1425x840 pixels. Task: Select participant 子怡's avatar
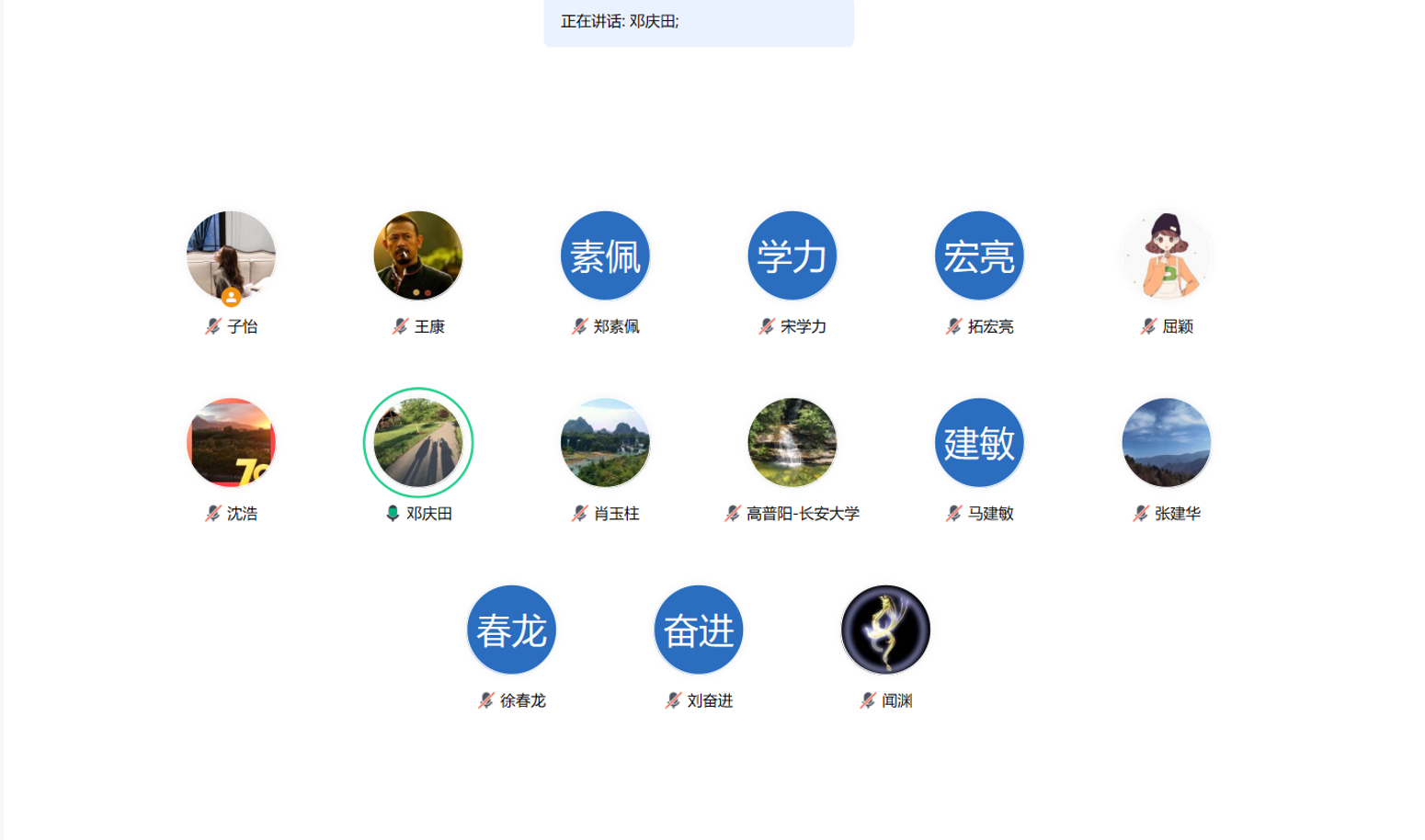[231, 255]
